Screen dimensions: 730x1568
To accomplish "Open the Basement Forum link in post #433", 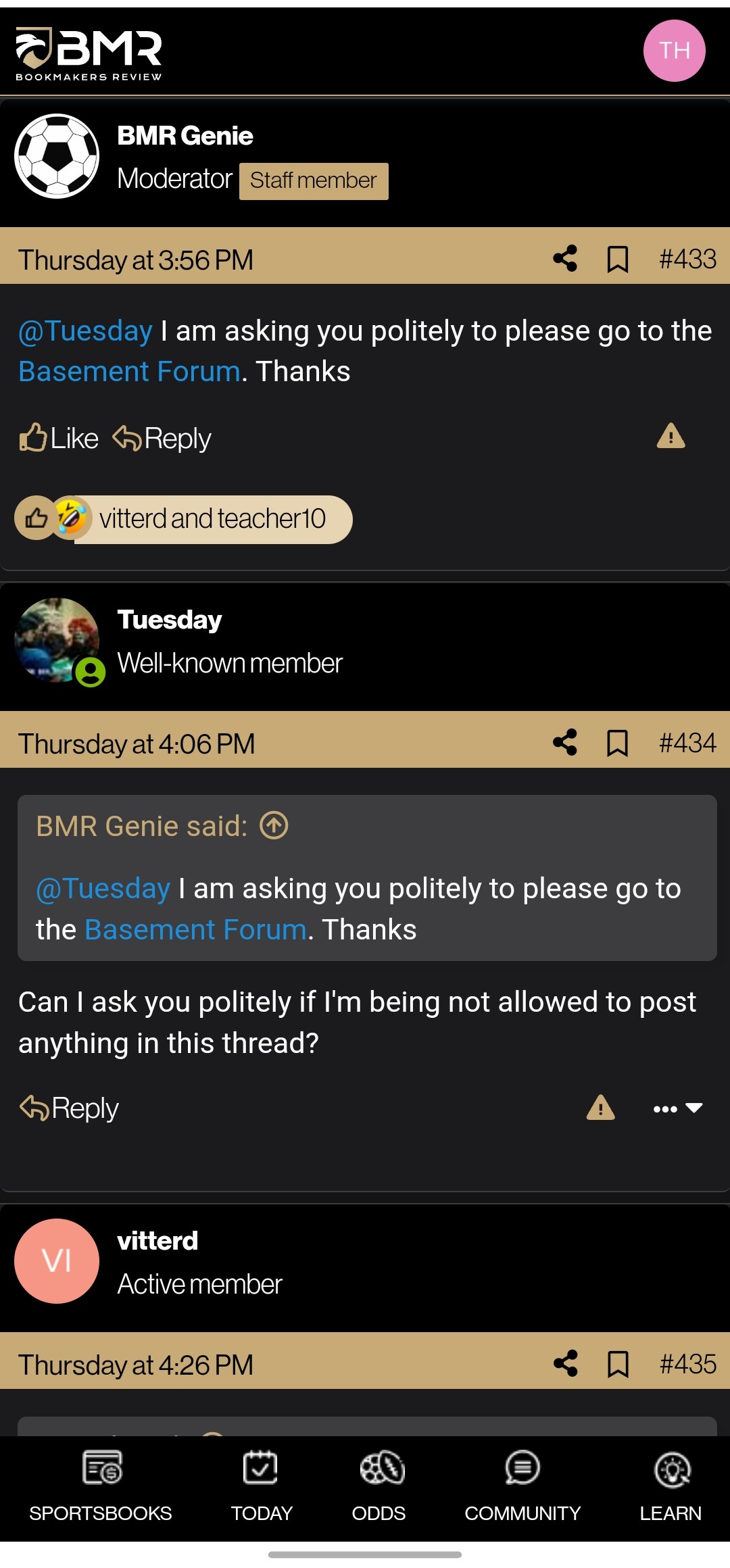I will coord(130,372).
